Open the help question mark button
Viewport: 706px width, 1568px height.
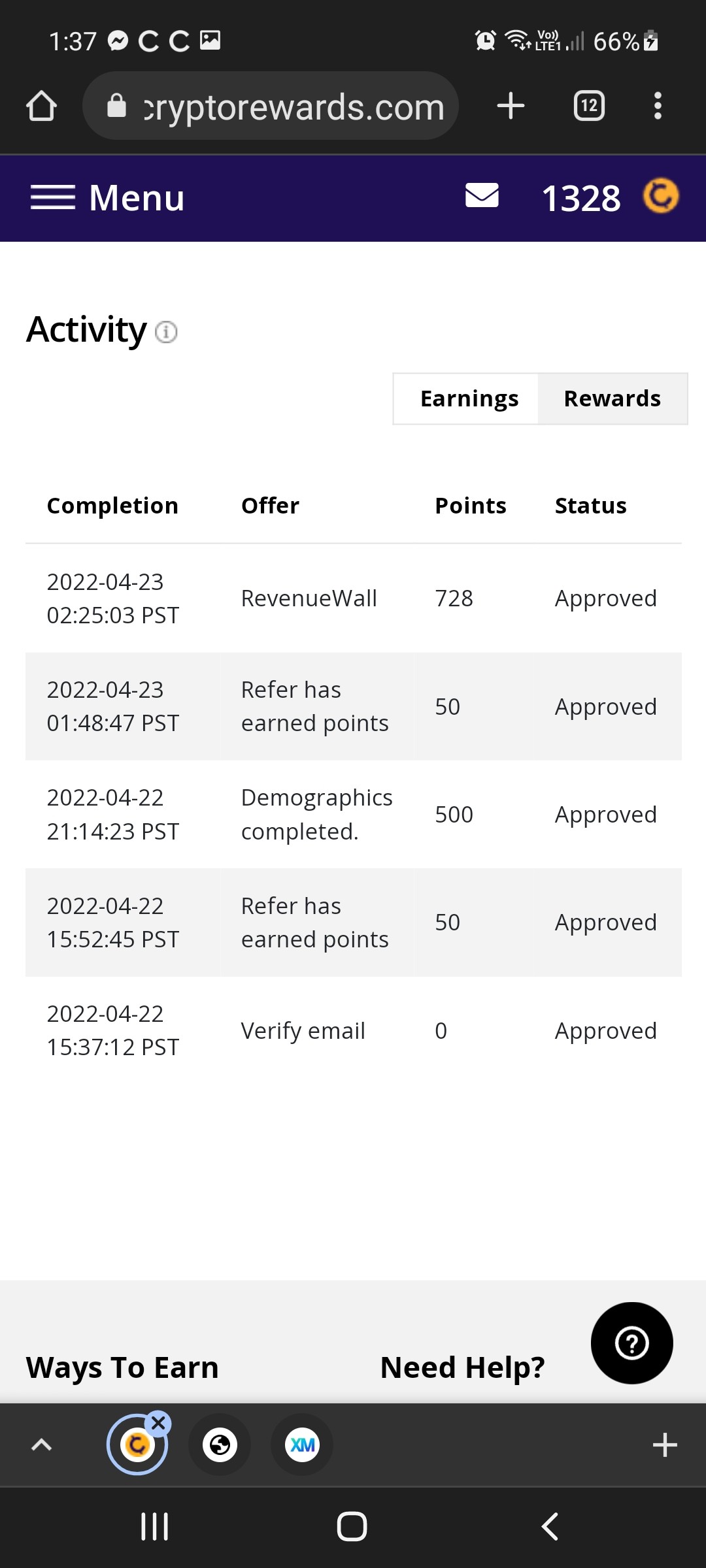631,1343
